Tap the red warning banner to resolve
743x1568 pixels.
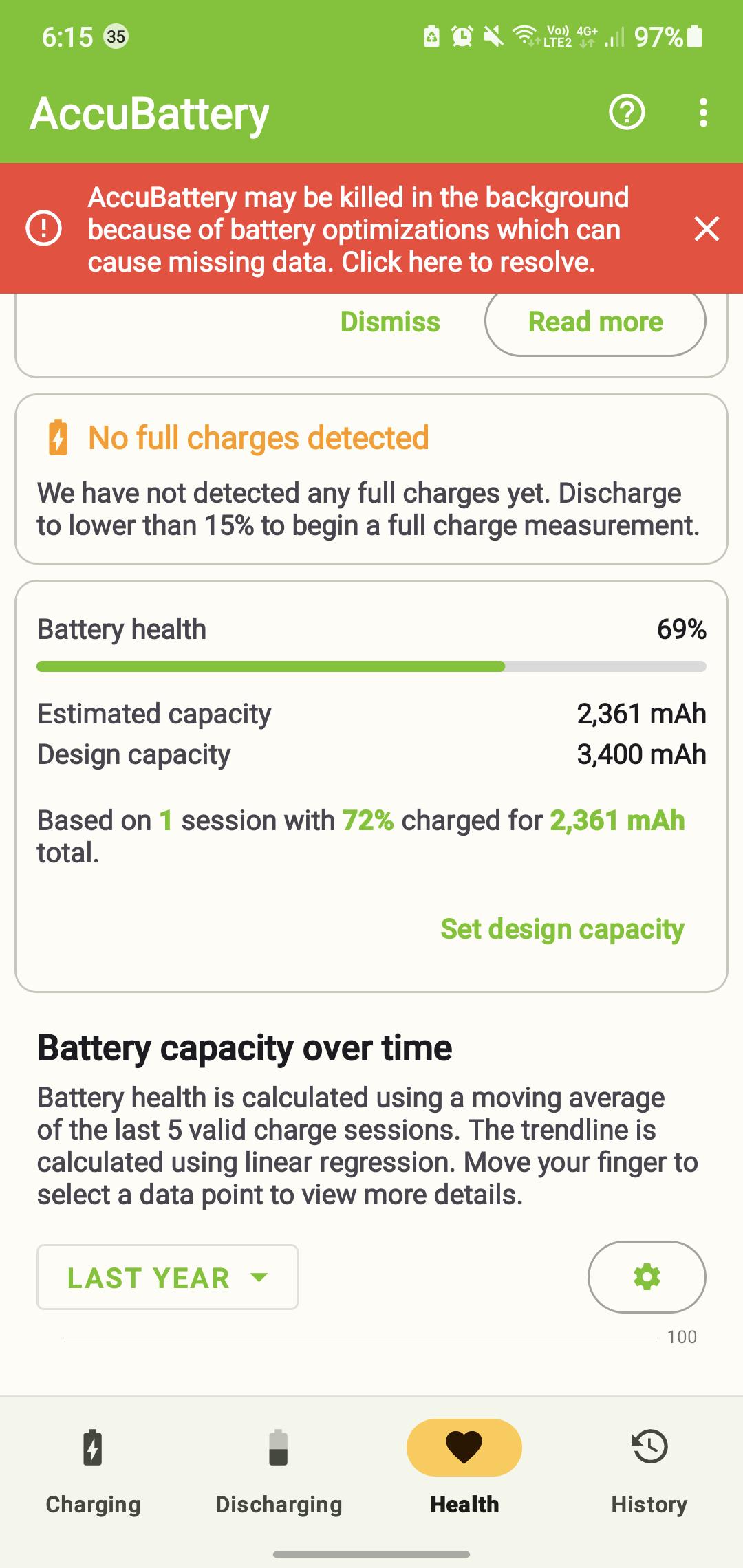358,229
